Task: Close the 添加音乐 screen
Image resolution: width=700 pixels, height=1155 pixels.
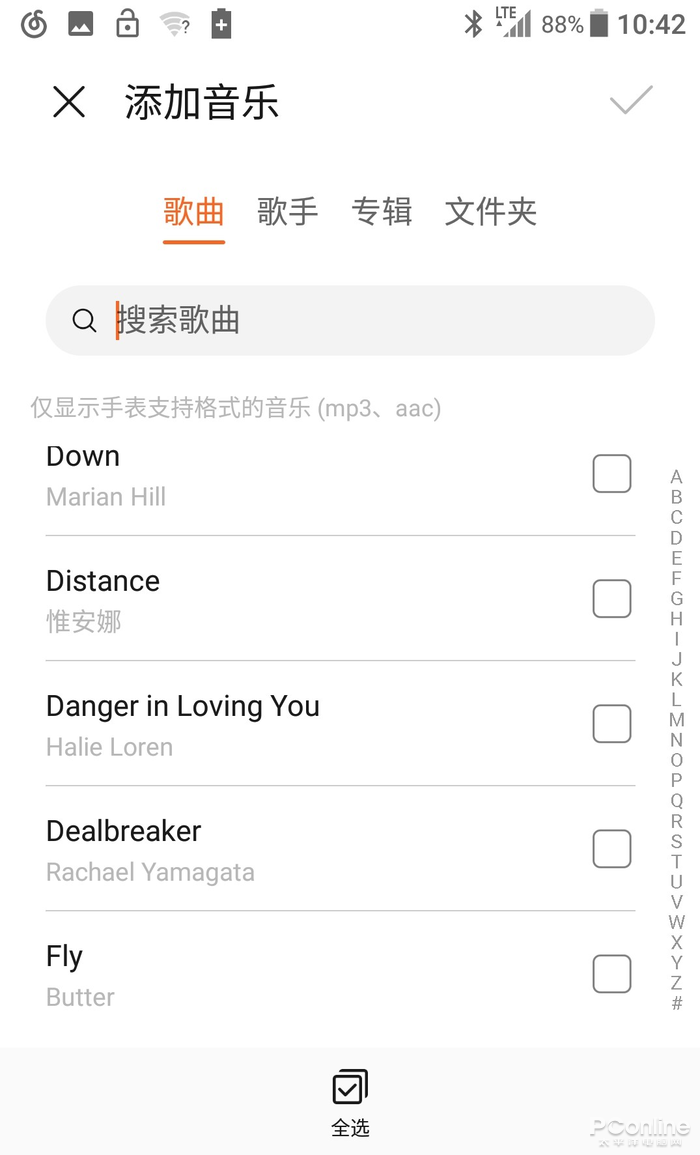Action: point(69,102)
